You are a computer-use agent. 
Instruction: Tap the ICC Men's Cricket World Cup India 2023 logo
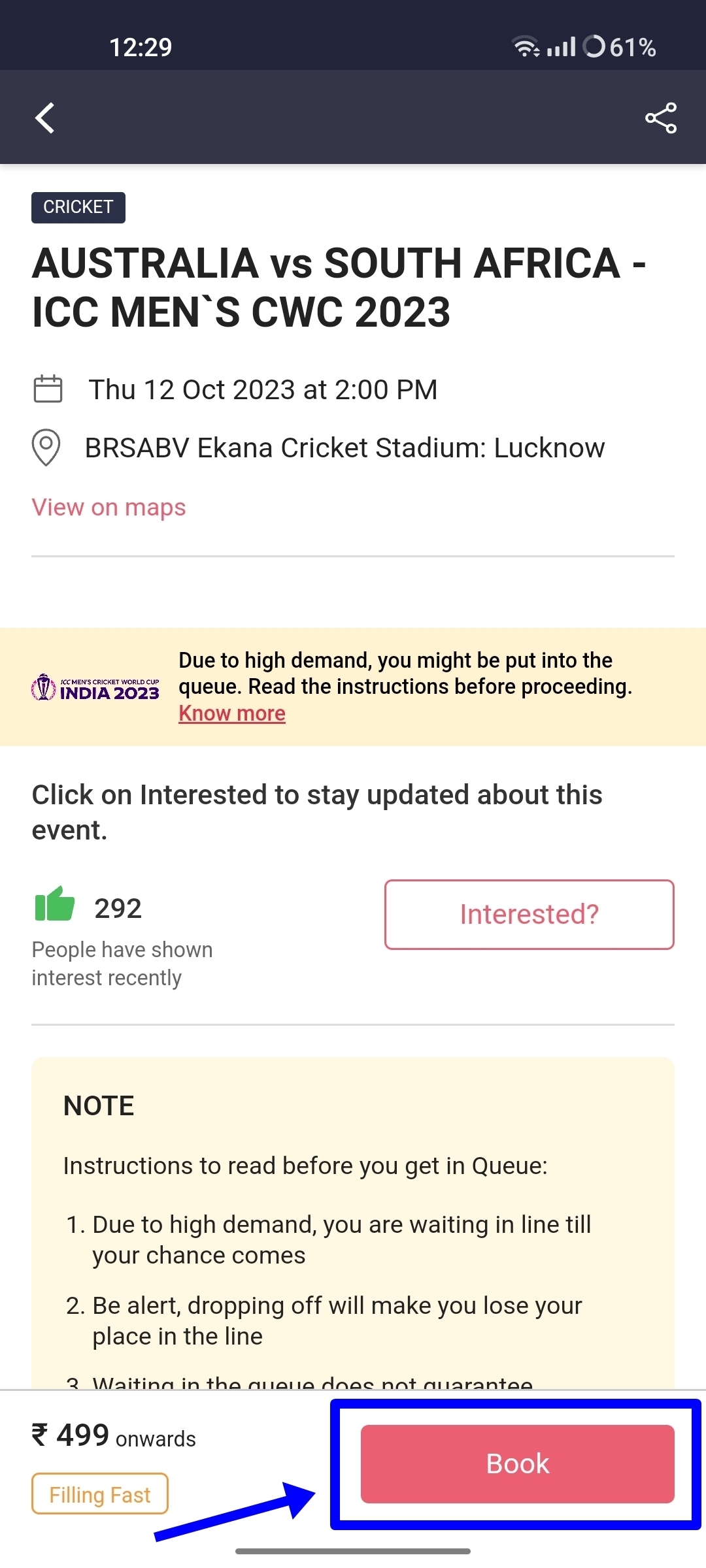97,686
